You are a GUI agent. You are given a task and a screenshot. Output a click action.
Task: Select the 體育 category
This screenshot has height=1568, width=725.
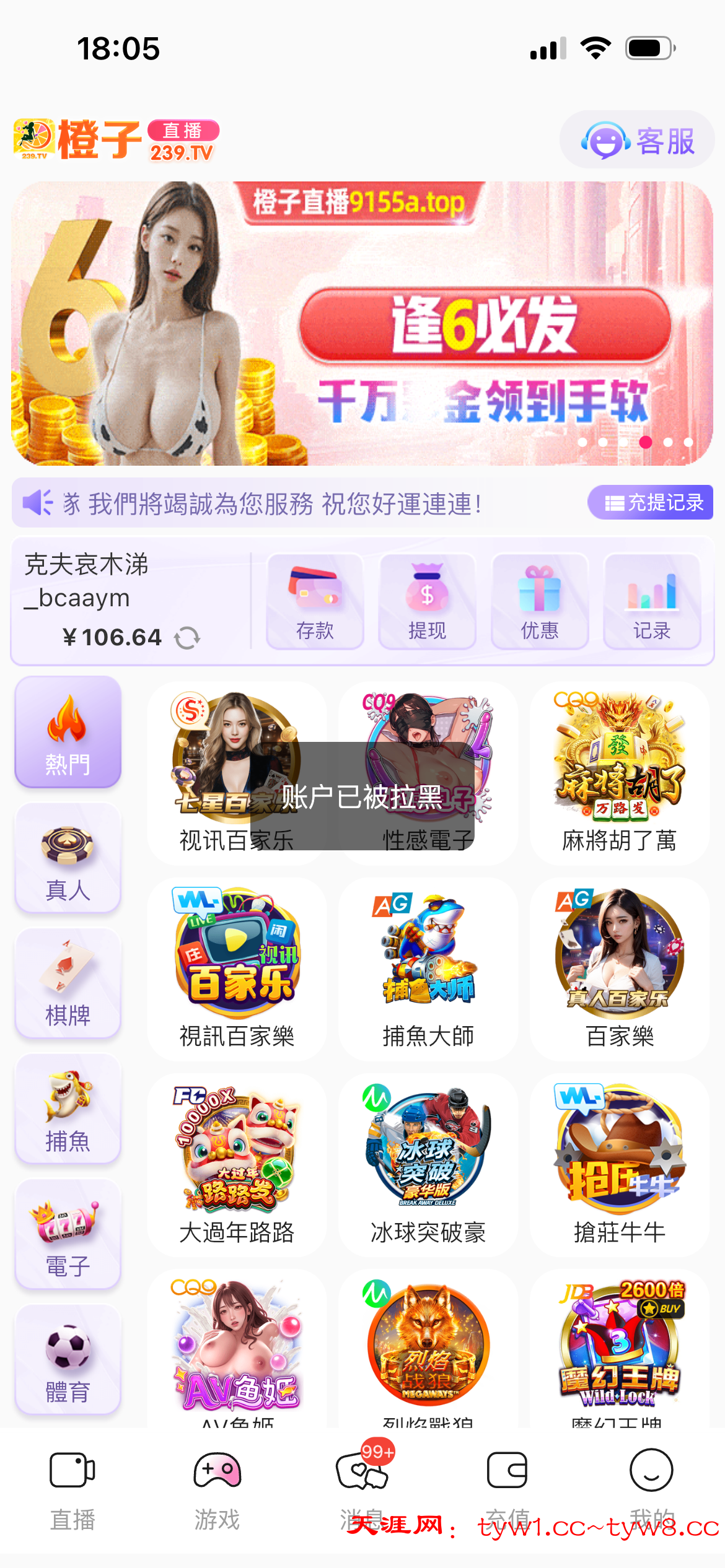click(68, 1360)
